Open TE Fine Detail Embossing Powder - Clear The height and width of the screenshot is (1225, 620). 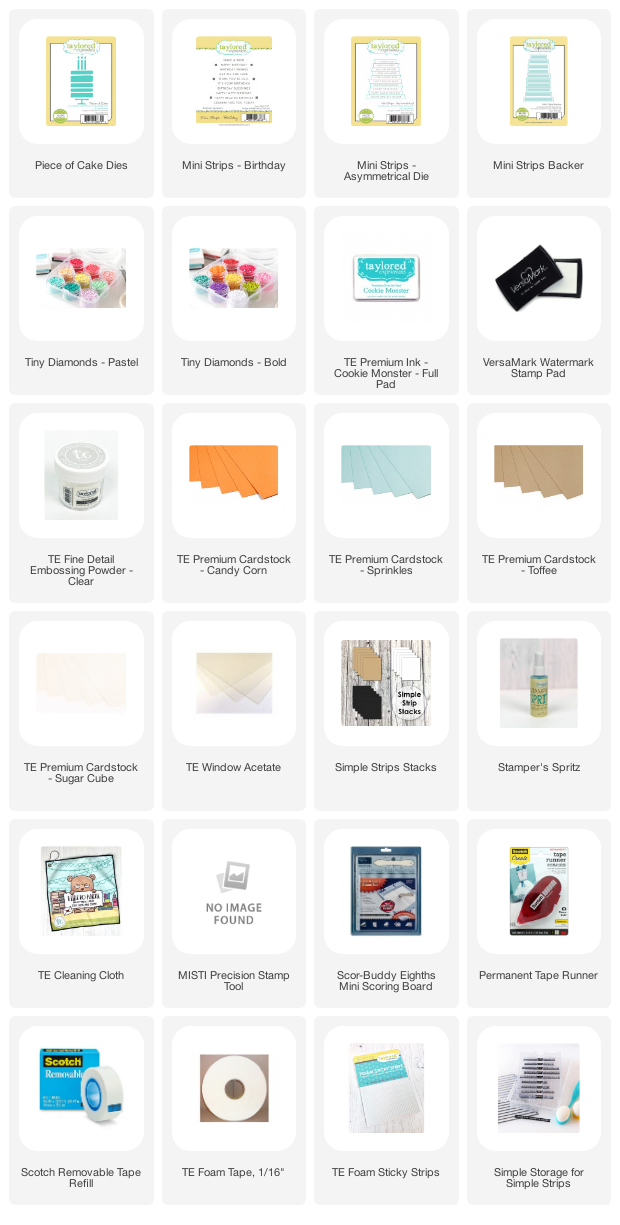tap(81, 503)
